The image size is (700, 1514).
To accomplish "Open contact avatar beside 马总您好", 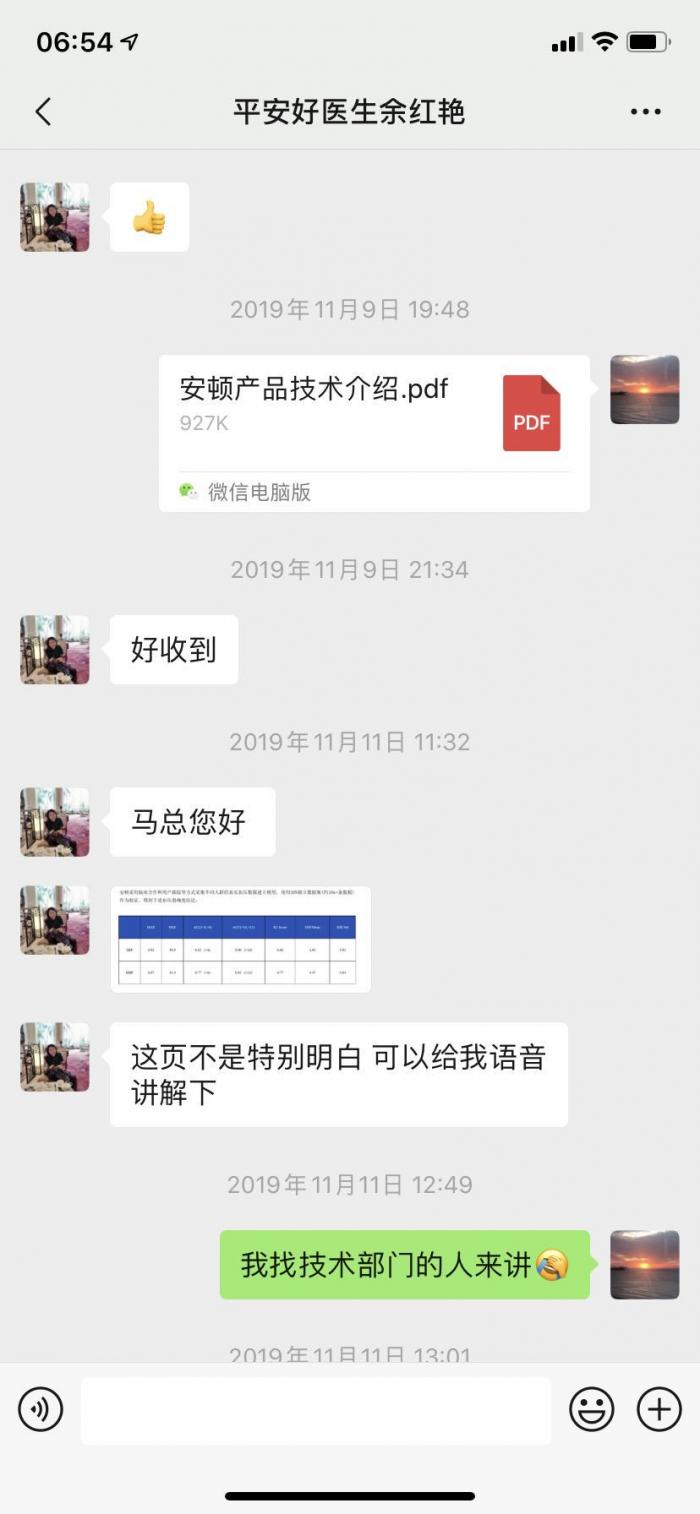I will [x=55, y=822].
